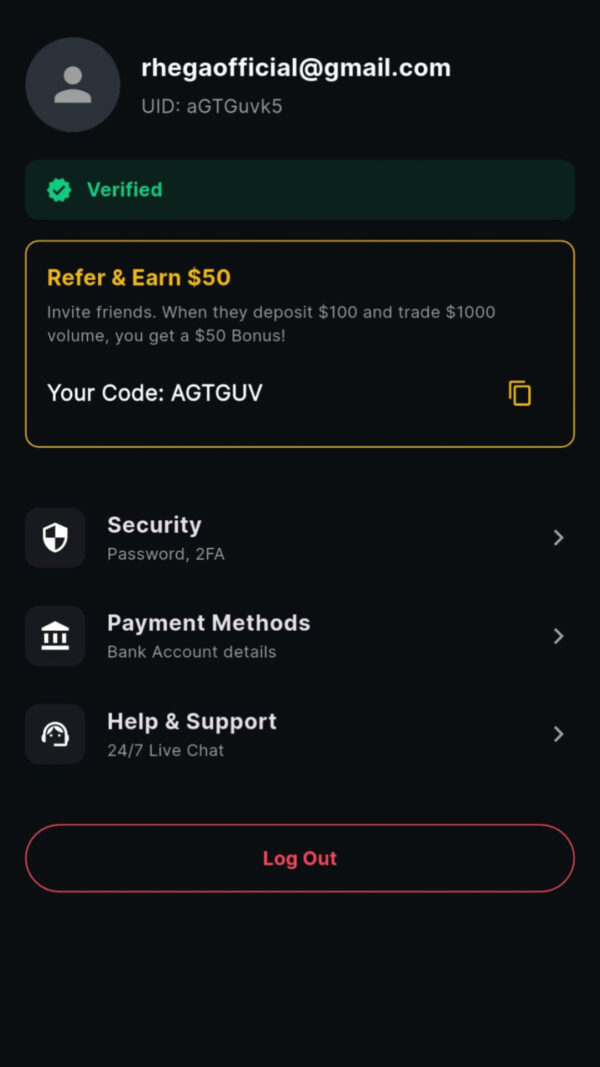Open Payment Methods

click(x=299, y=636)
